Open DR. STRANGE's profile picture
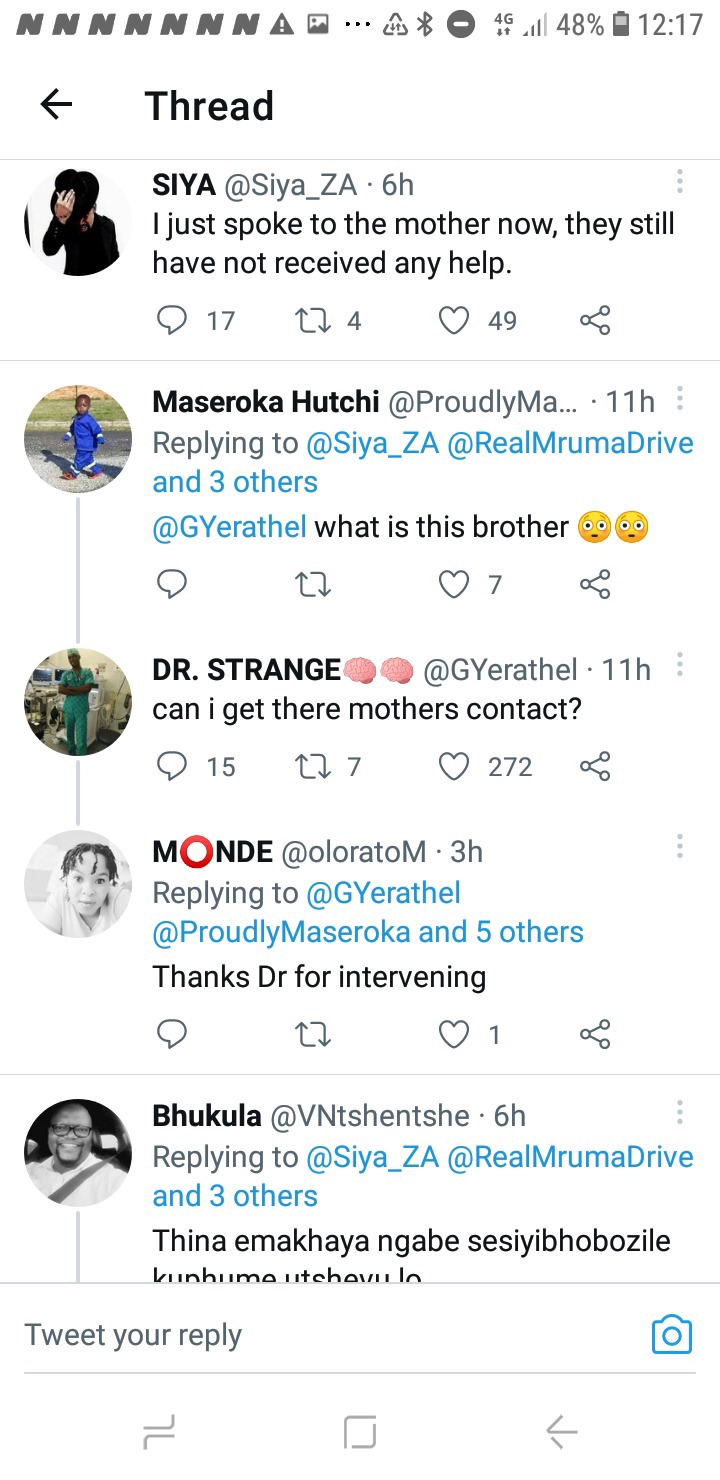The width and height of the screenshot is (720, 1480). [77, 702]
